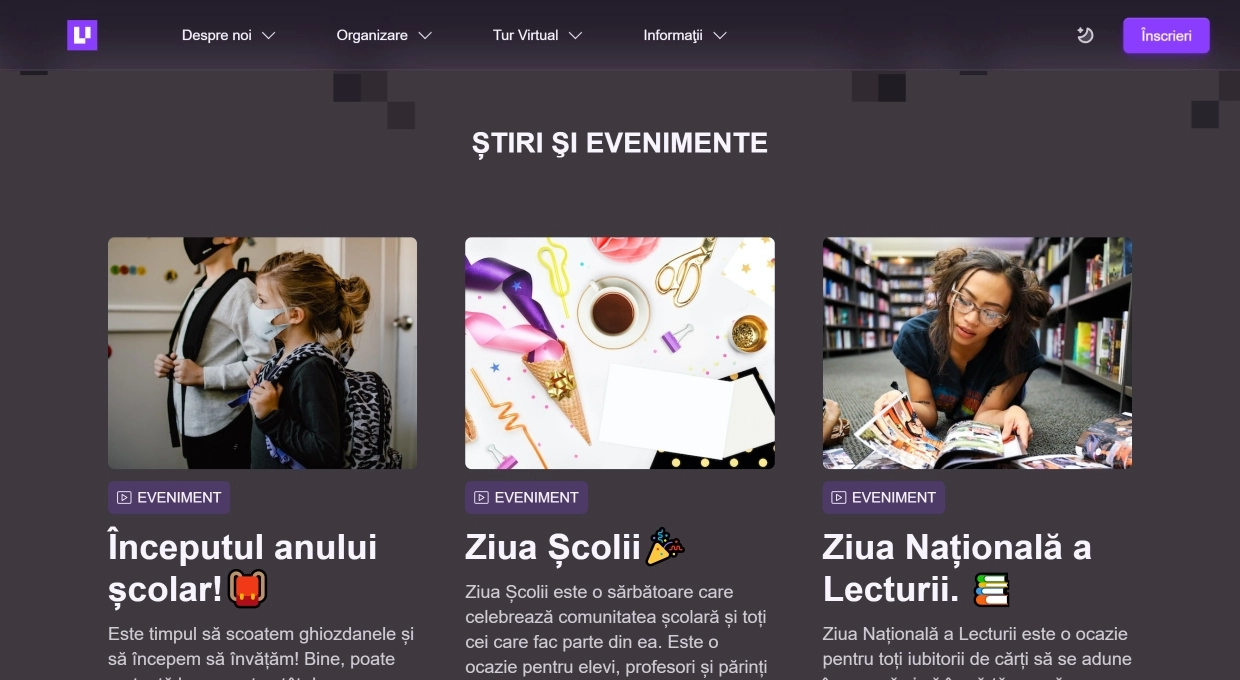Open the Începutul anului școlar photo card
The width and height of the screenshot is (1240, 680).
(262, 353)
